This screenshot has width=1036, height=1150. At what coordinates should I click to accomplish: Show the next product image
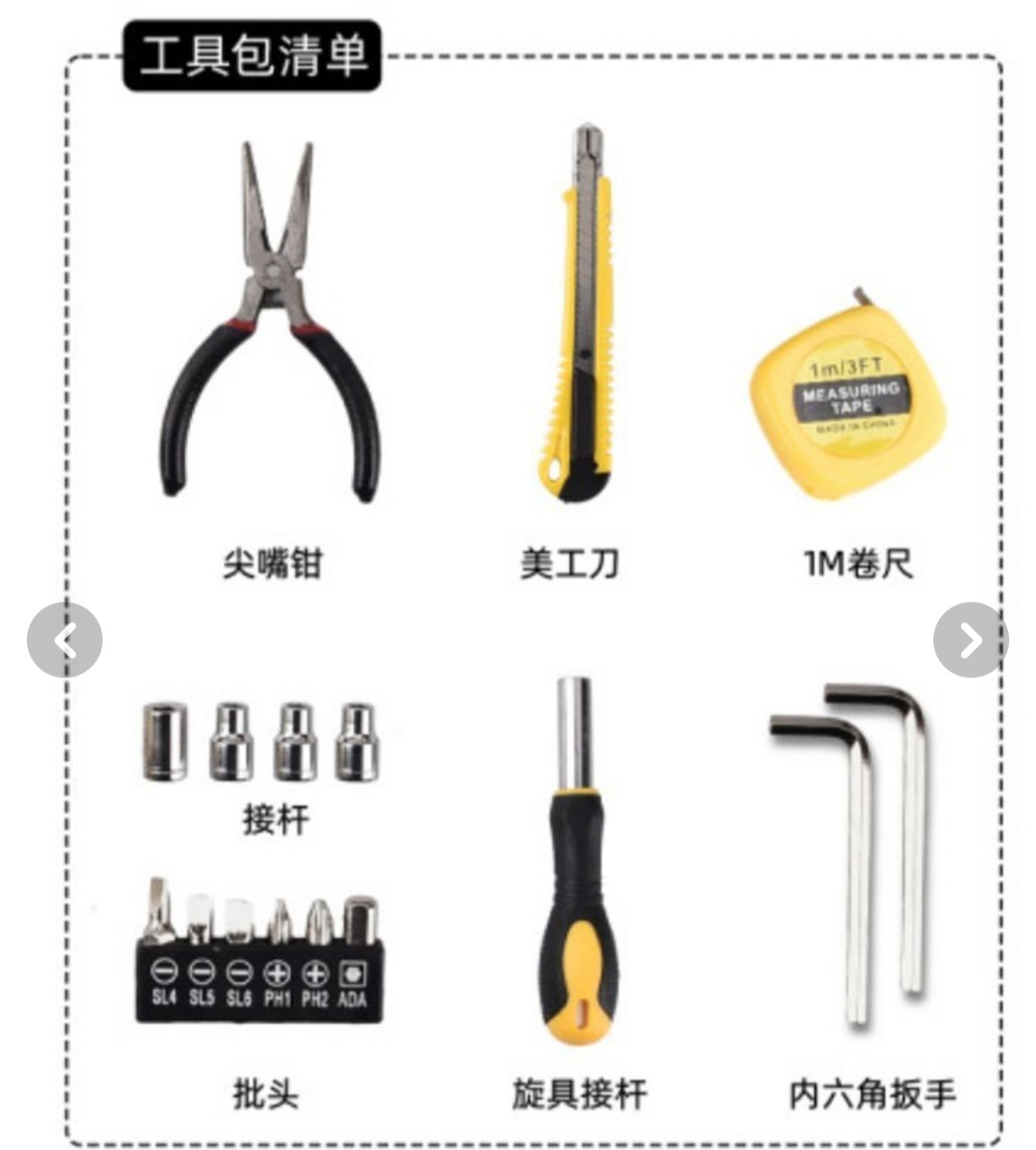(x=971, y=640)
